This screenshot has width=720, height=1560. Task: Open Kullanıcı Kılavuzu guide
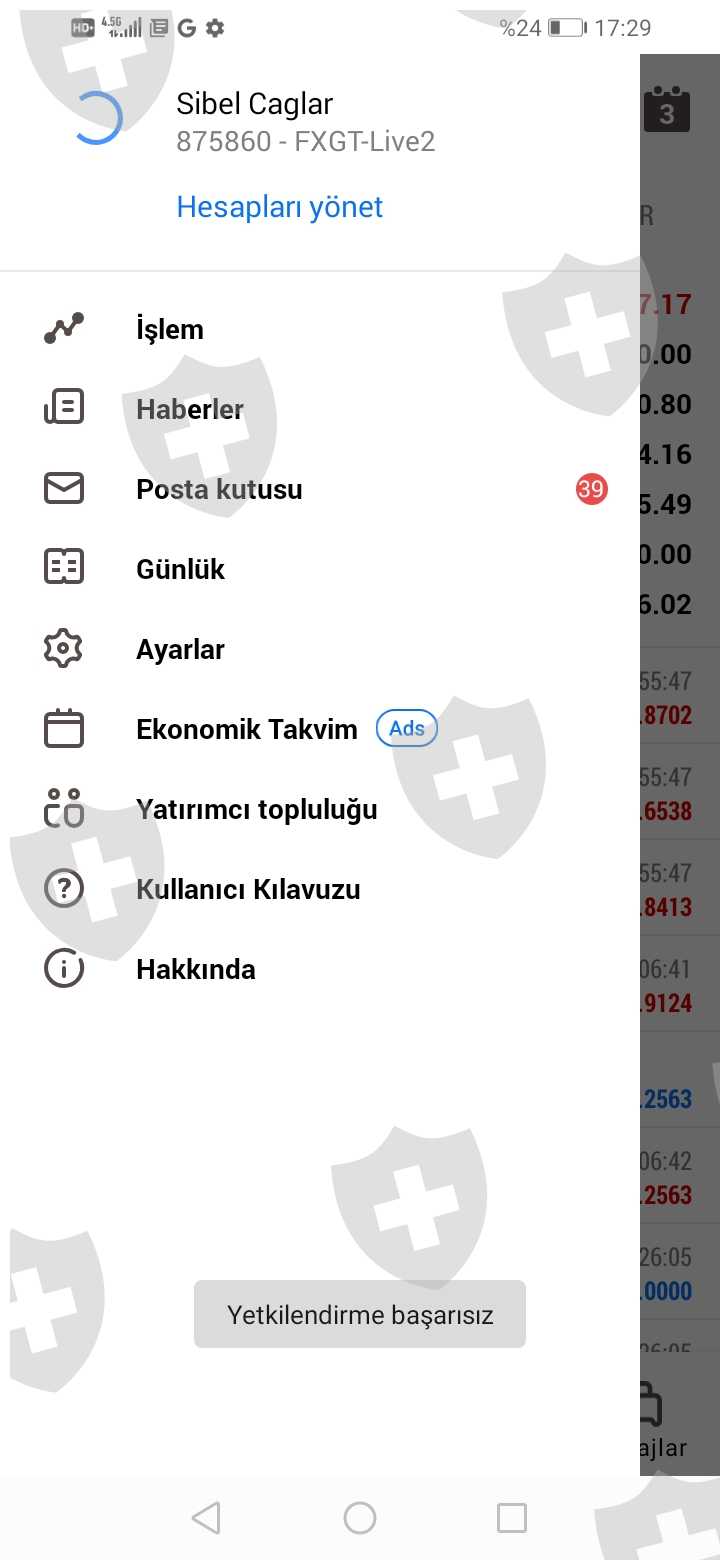[248, 889]
